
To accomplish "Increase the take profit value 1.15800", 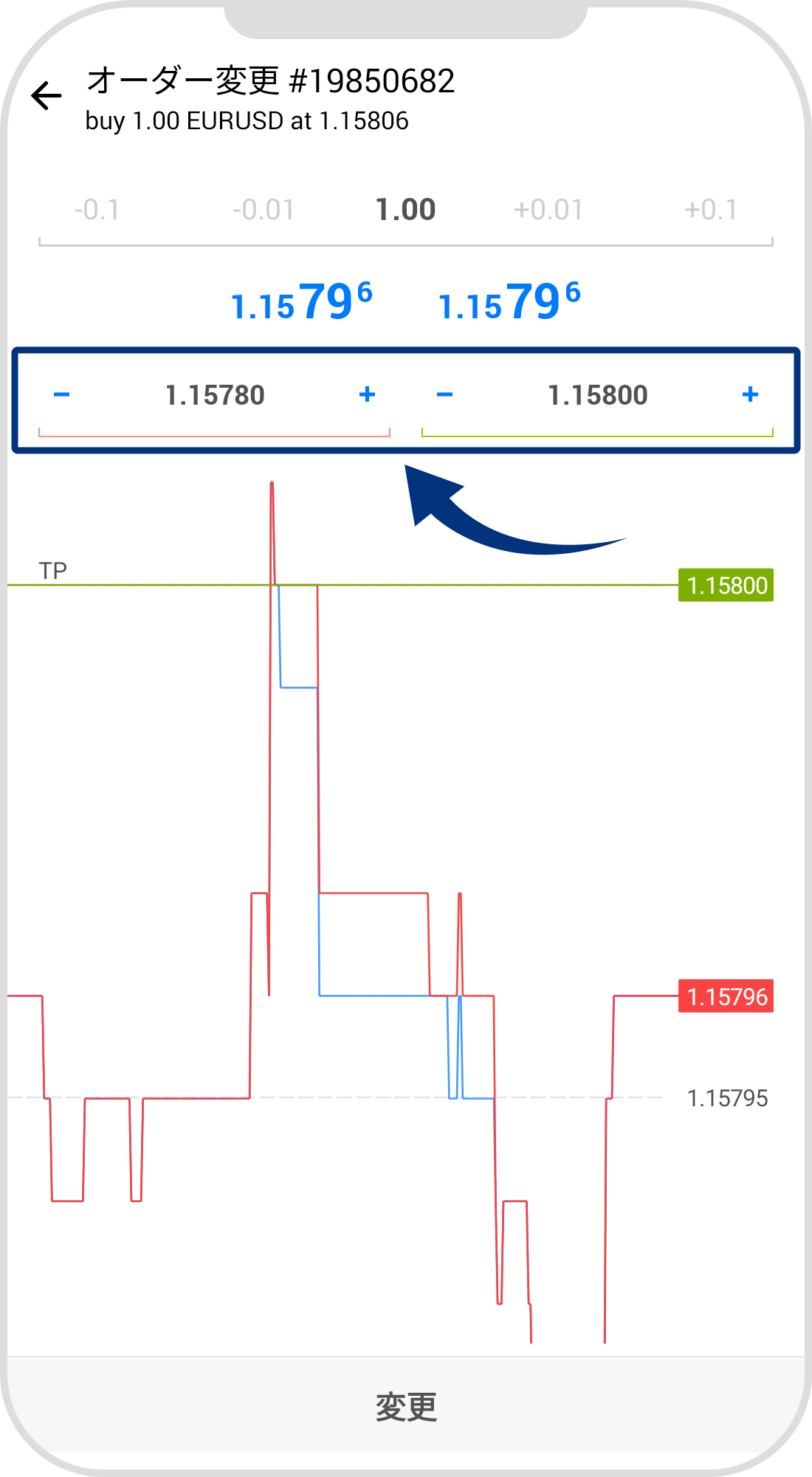I will (x=750, y=395).
